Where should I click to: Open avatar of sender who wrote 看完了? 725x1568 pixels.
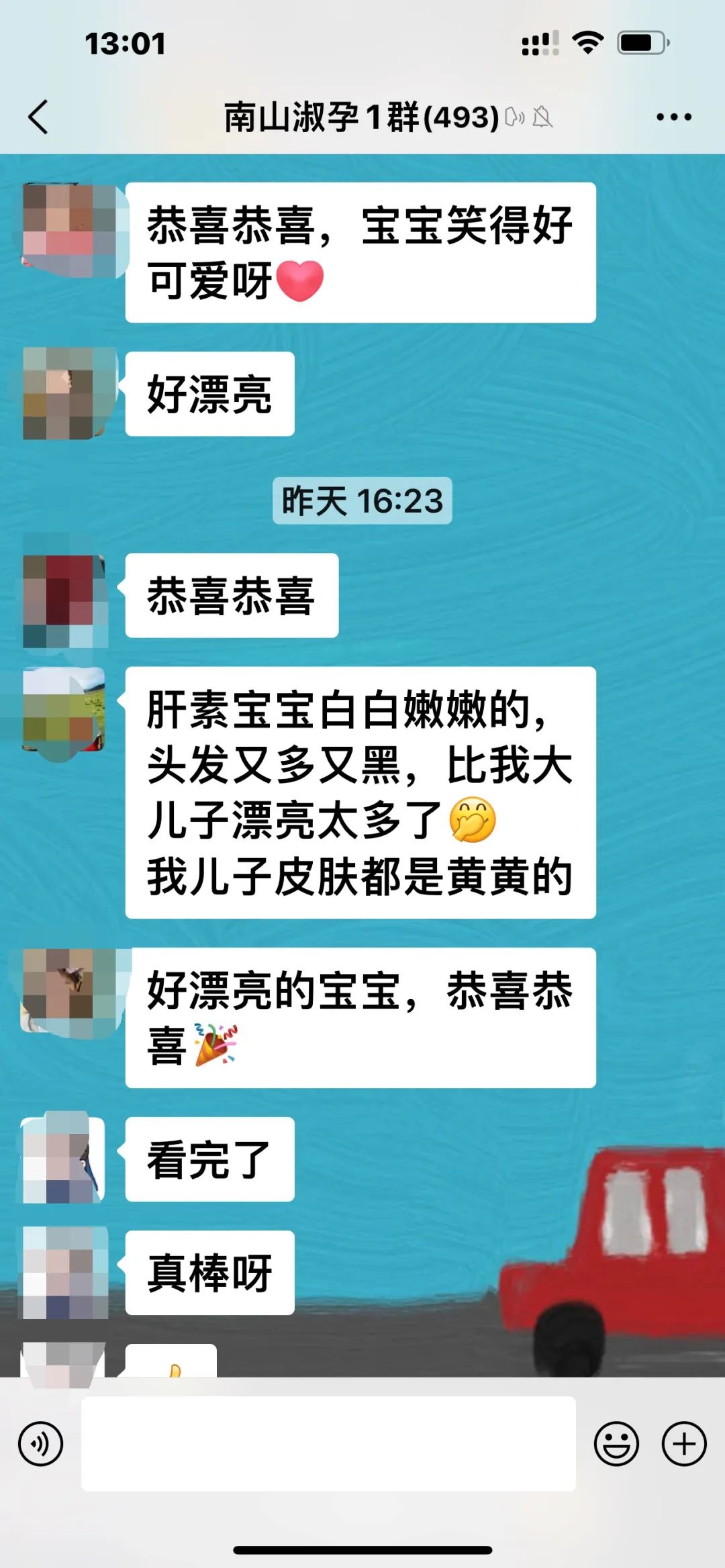pyautogui.click(x=65, y=1159)
